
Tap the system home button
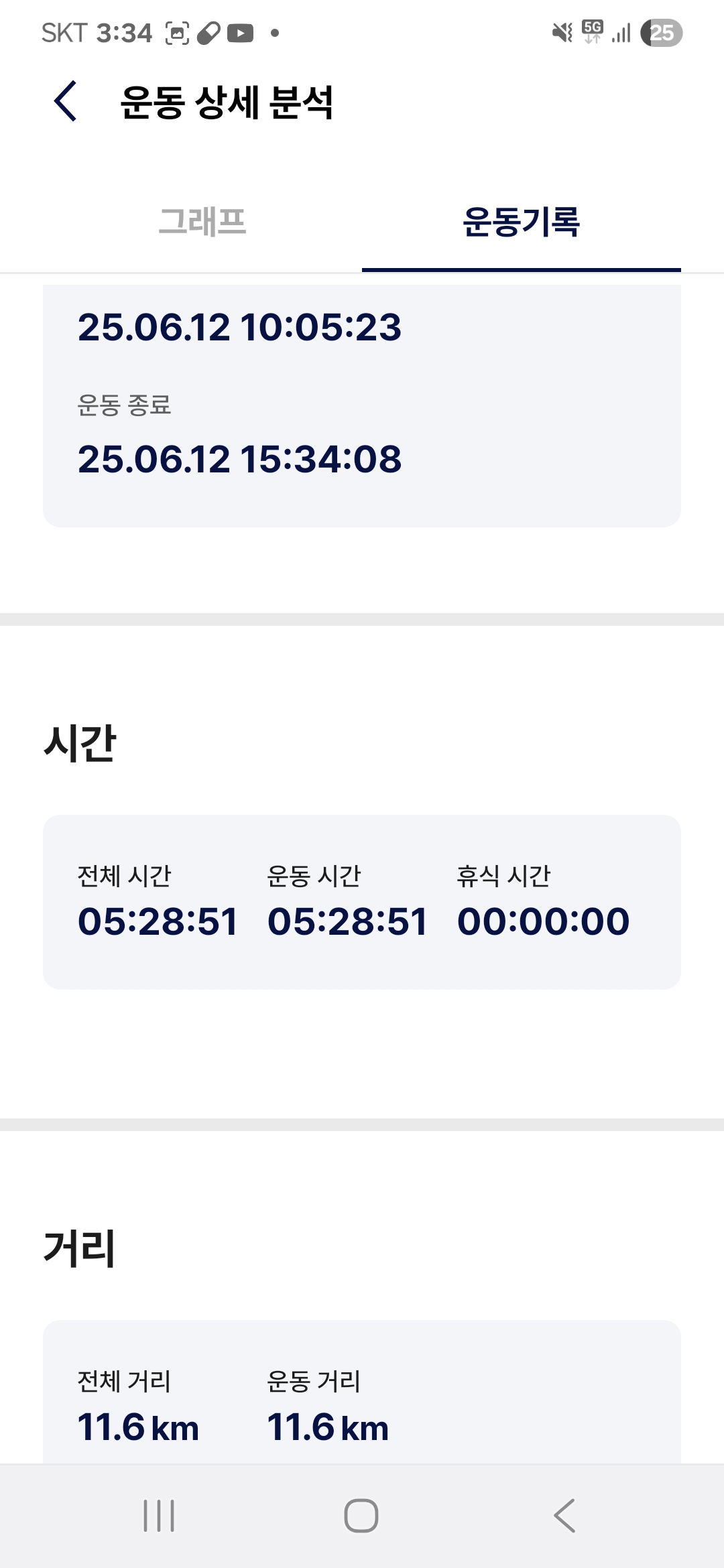click(x=361, y=1516)
